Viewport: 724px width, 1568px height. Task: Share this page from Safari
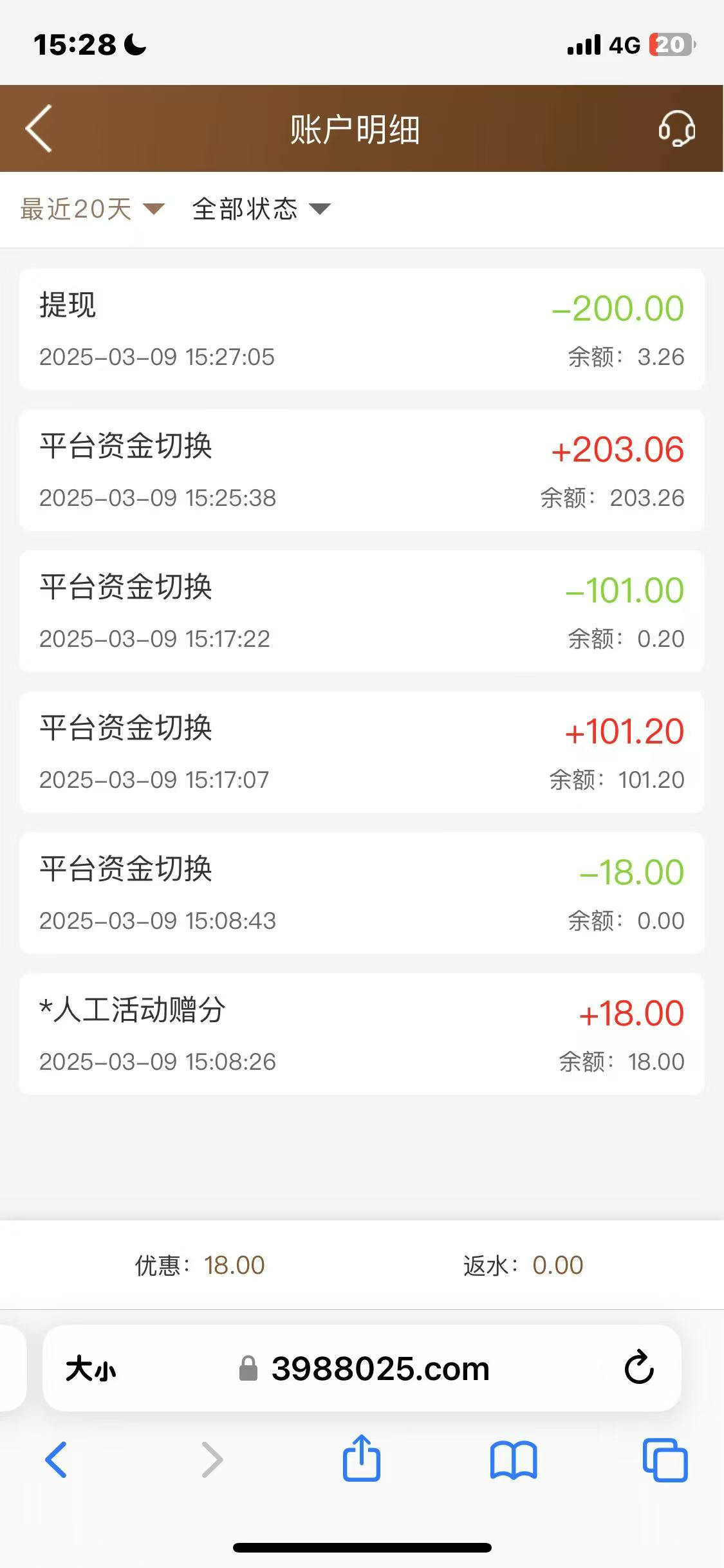point(361,1459)
